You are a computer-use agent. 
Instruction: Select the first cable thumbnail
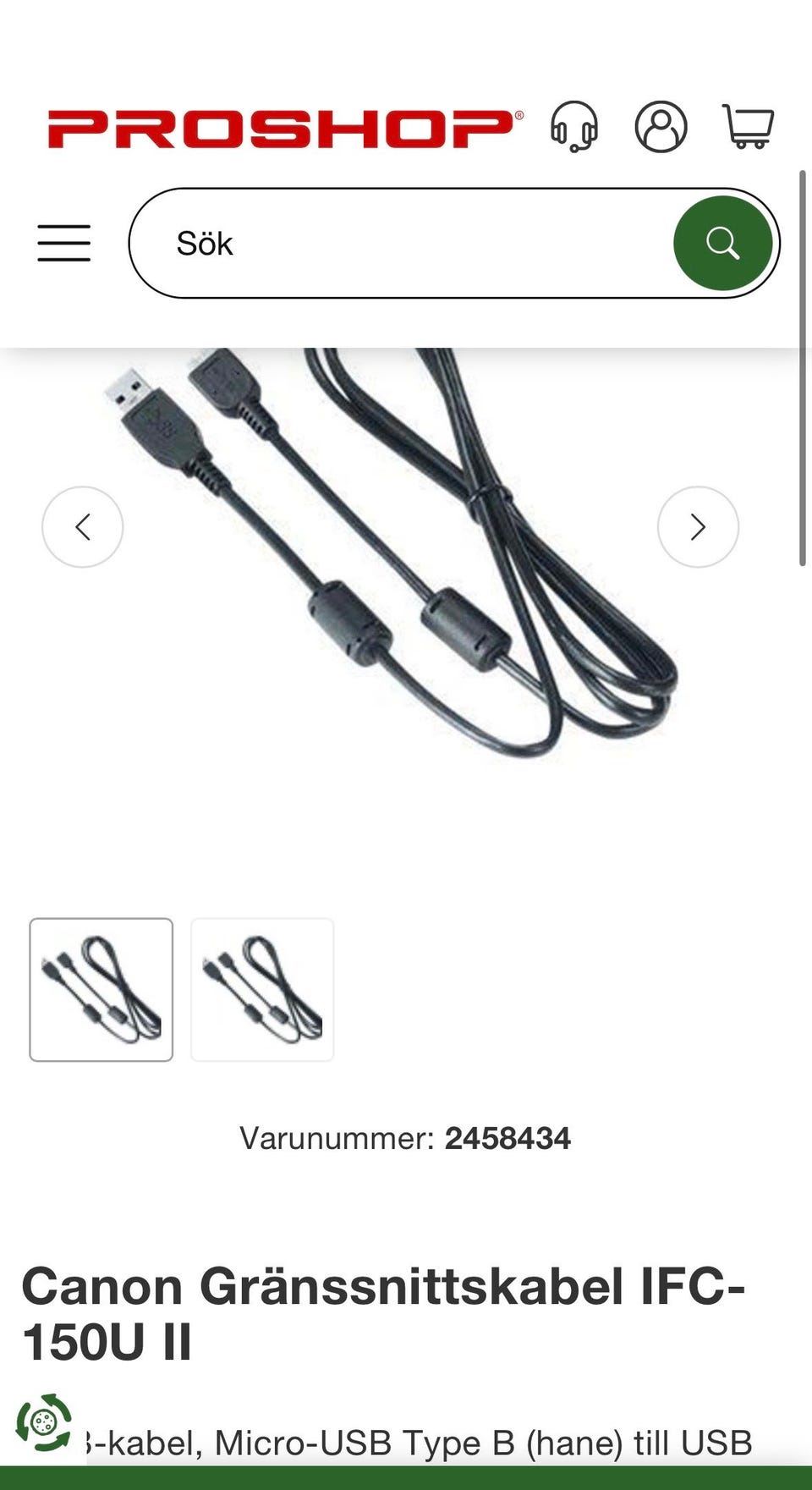click(x=101, y=990)
